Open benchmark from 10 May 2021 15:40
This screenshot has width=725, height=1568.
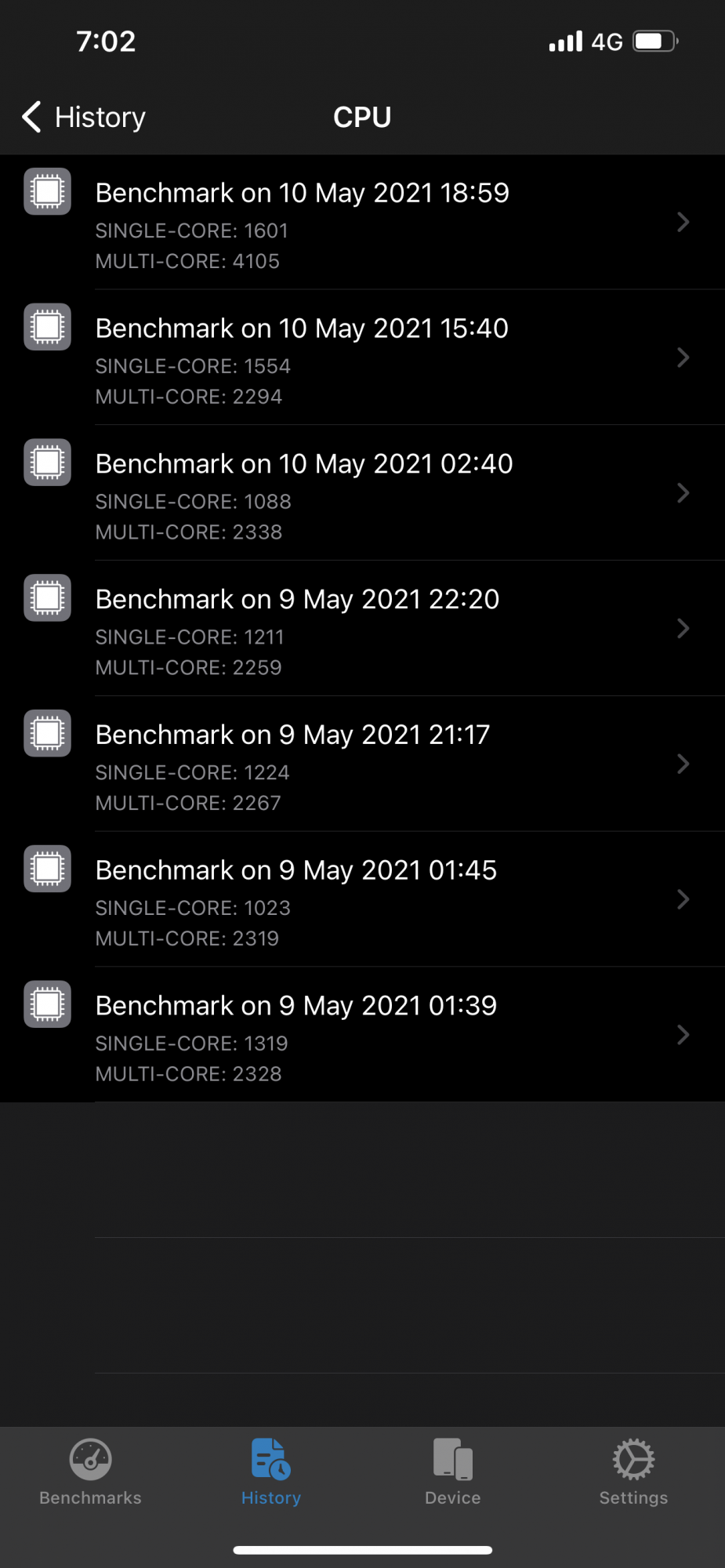[362, 358]
